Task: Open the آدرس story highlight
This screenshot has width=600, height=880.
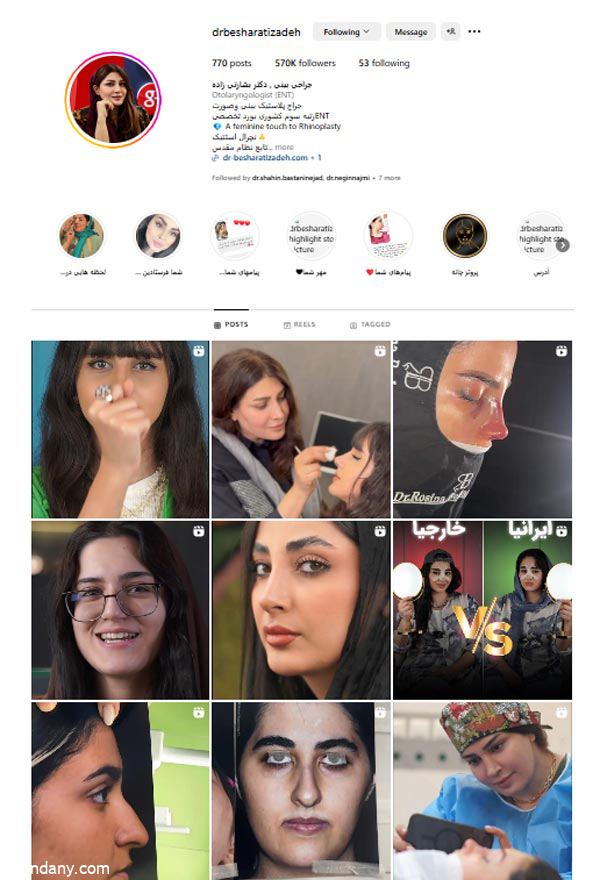Action: coord(541,236)
